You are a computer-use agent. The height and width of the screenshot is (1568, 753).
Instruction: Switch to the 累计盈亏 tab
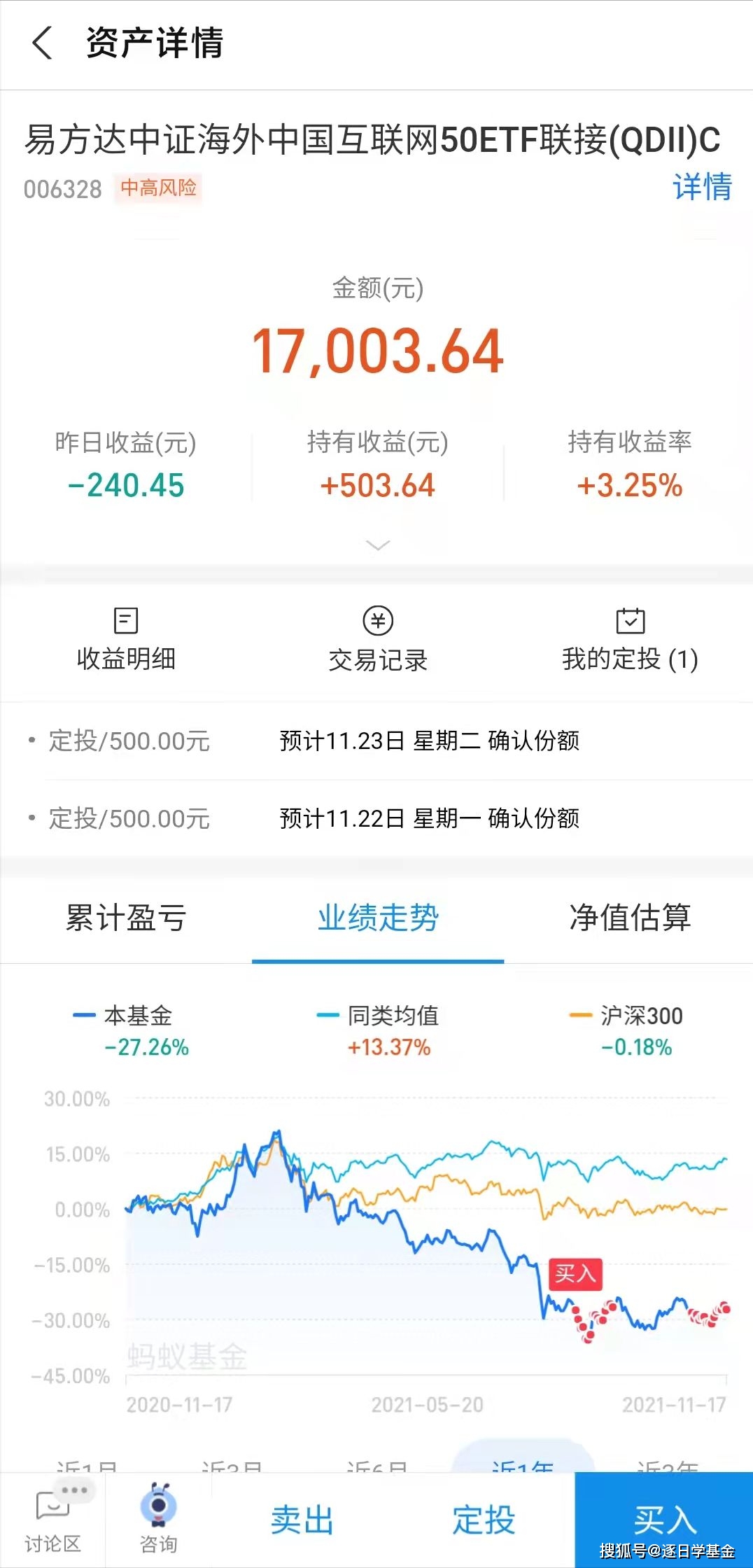[126, 918]
